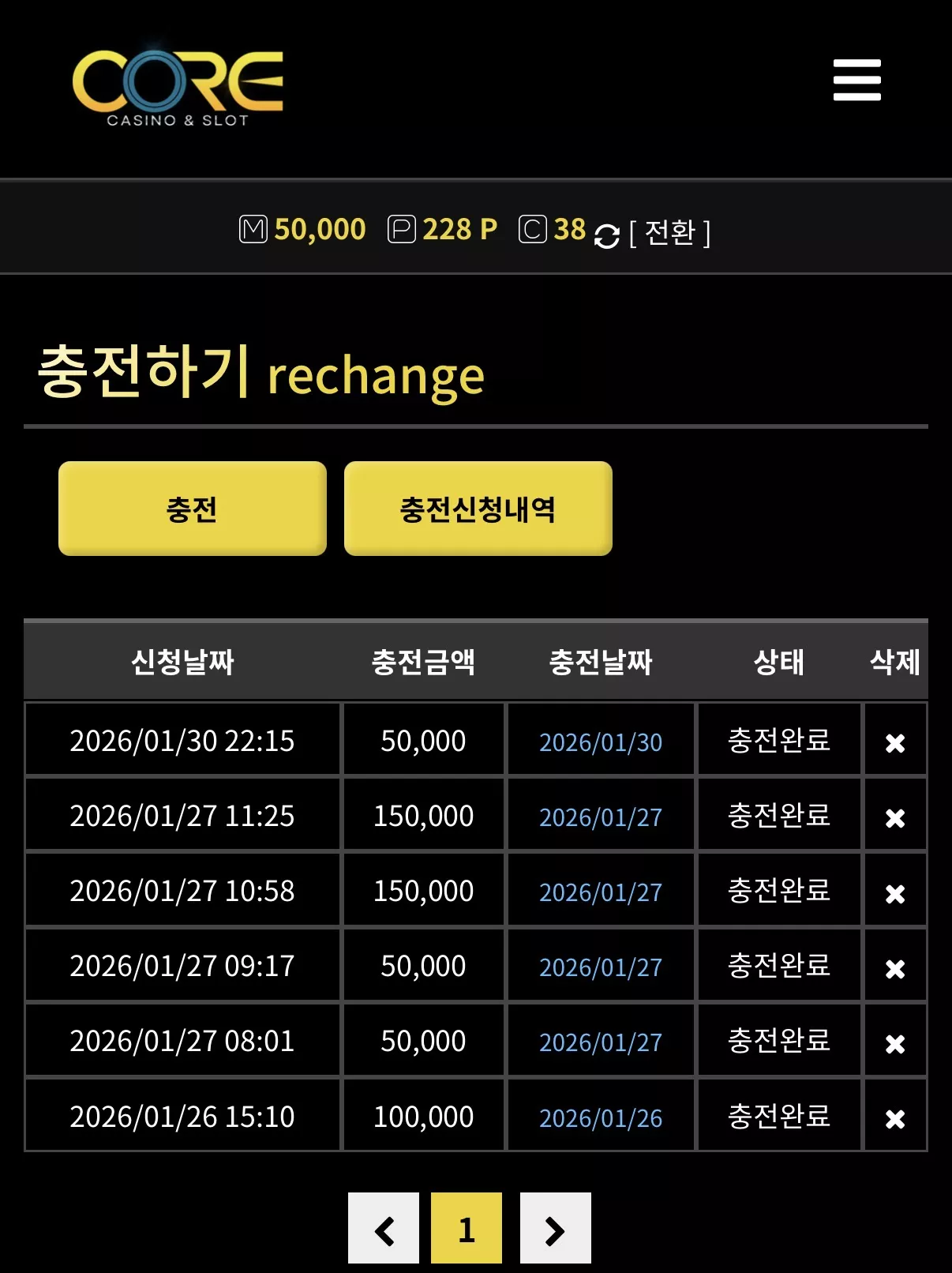Select the 충전 button
The height and width of the screenshot is (1273, 952).
coord(192,509)
